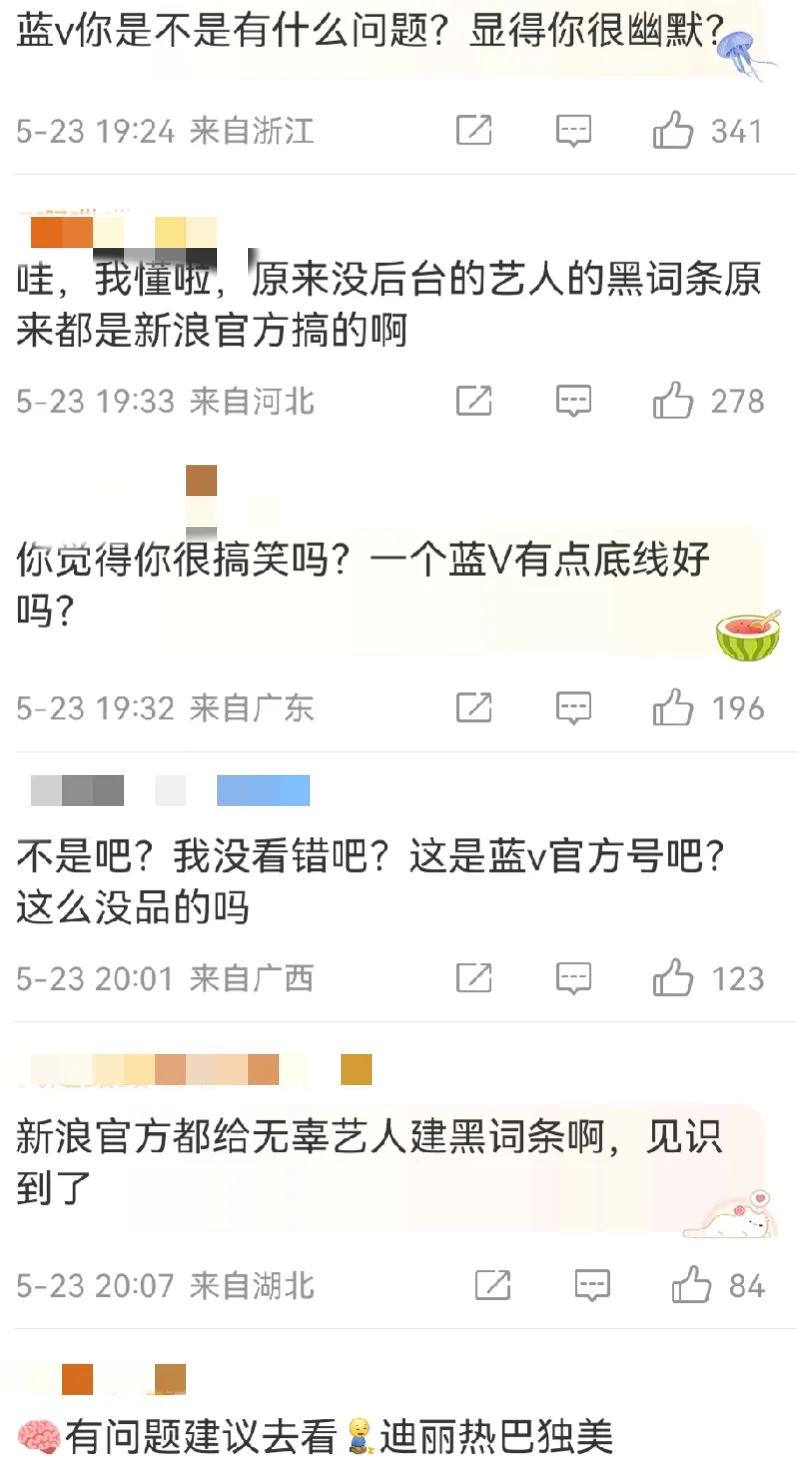Viewport: 797px width, 1479px height.
Task: Open the comment bubble icon below the 河北 comment
Action: pos(574,400)
